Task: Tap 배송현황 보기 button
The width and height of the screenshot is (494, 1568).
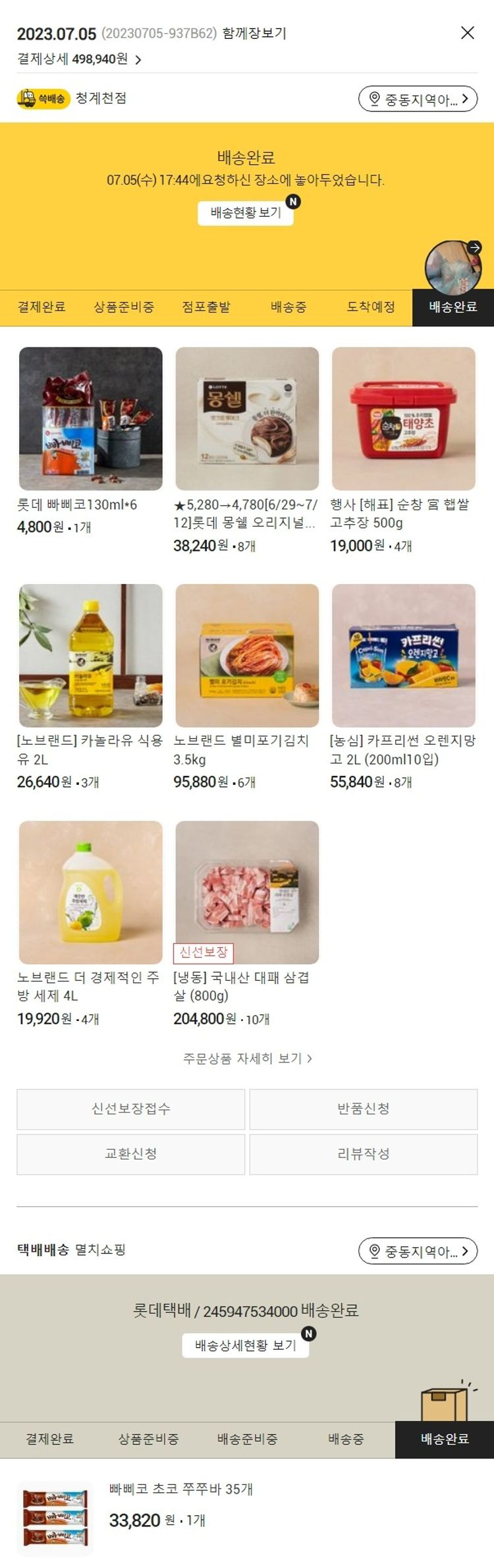Action: coord(246,213)
